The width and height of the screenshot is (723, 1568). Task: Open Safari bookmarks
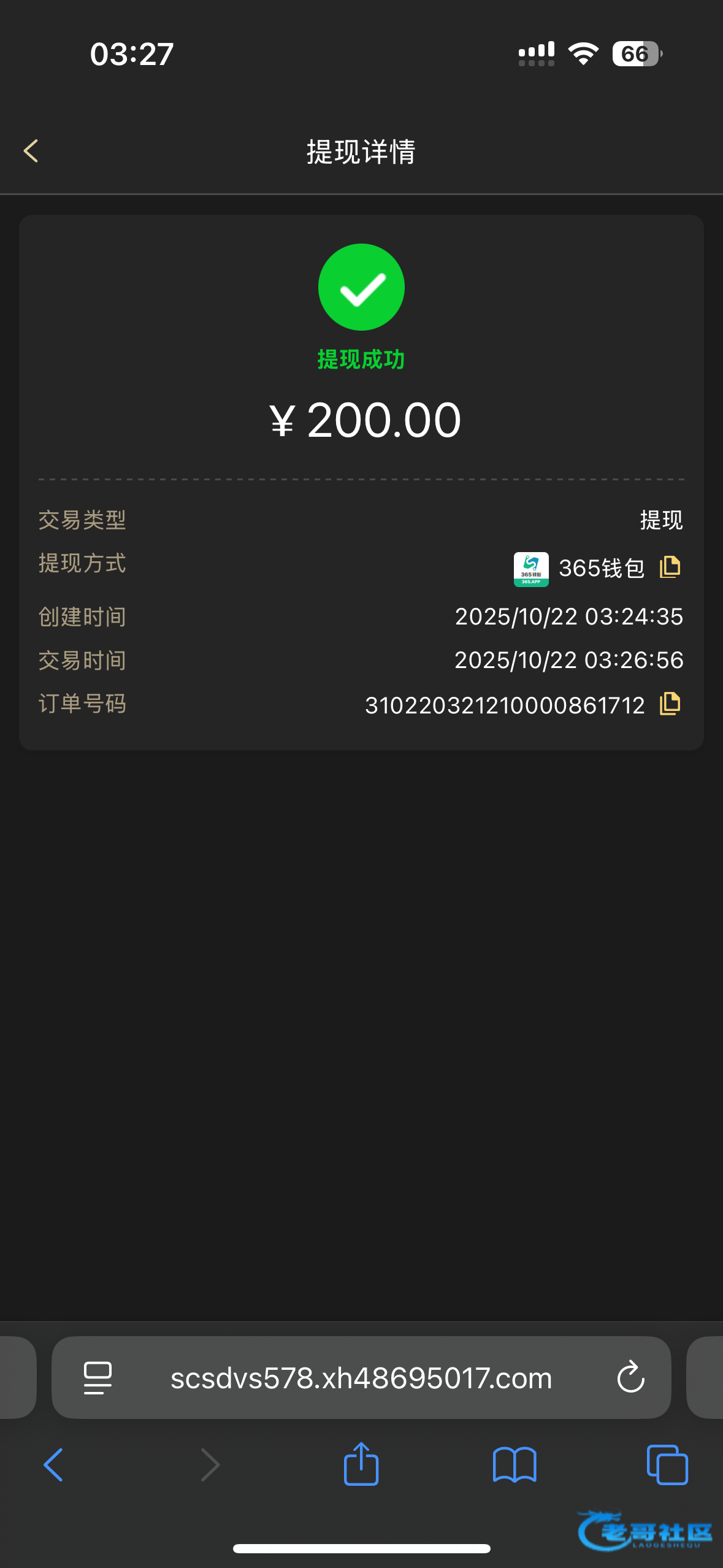515,1465
